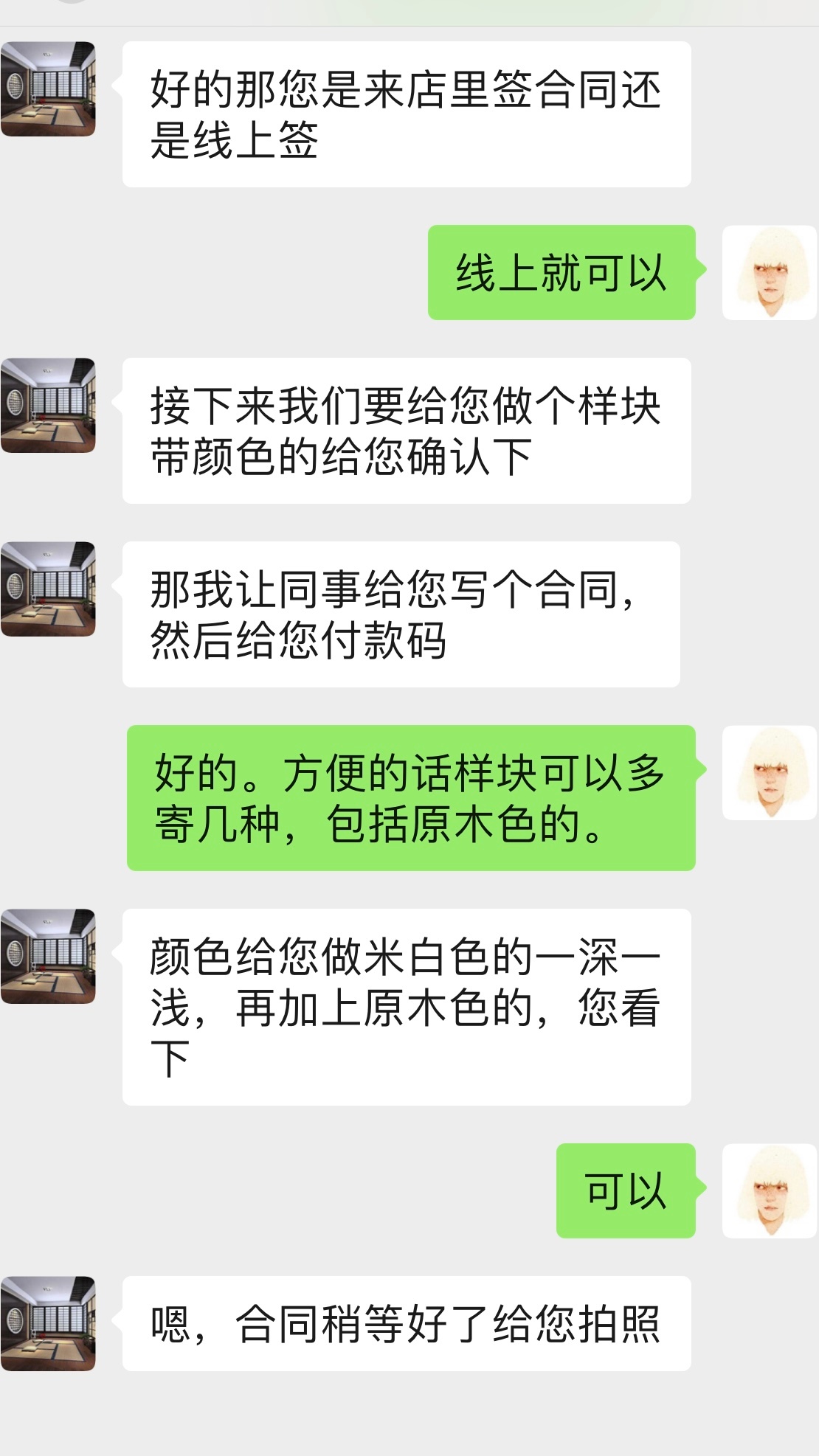
Task: Tap the avatar beside "好的那您是来店里签合同还是线上签"
Action: [x=48, y=89]
